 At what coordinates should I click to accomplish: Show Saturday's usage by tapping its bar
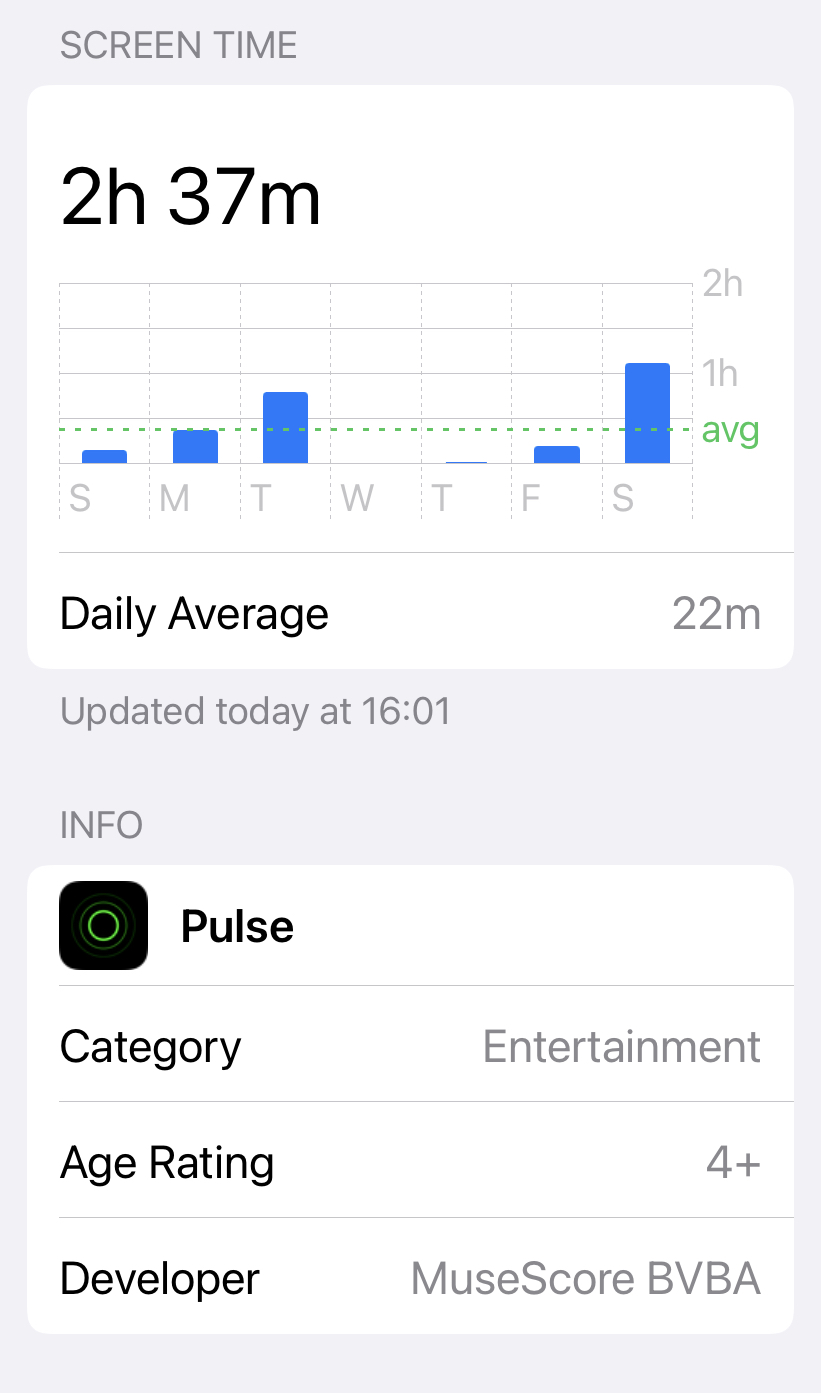click(647, 413)
